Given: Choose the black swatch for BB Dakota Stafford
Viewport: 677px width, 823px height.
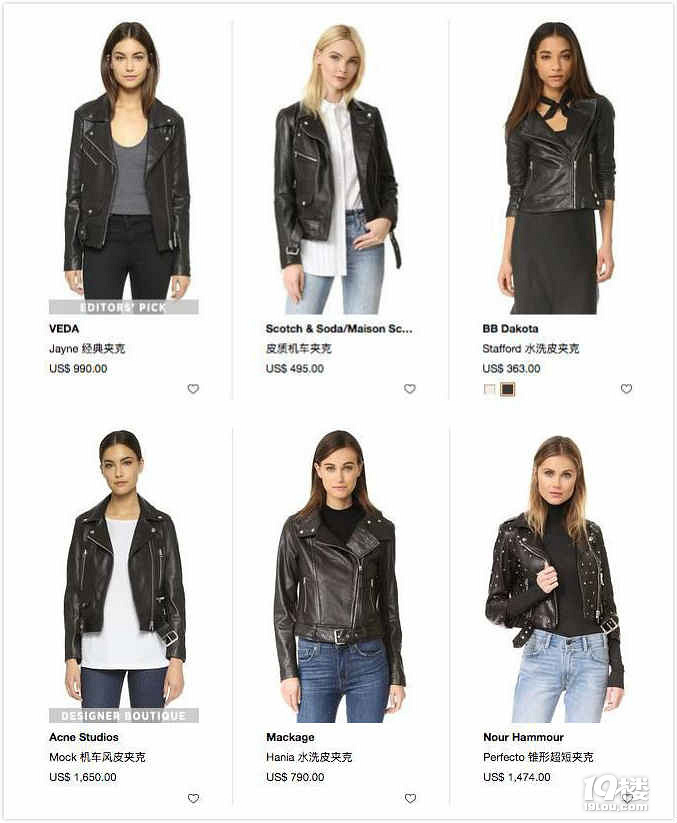Looking at the screenshot, I should click(507, 389).
